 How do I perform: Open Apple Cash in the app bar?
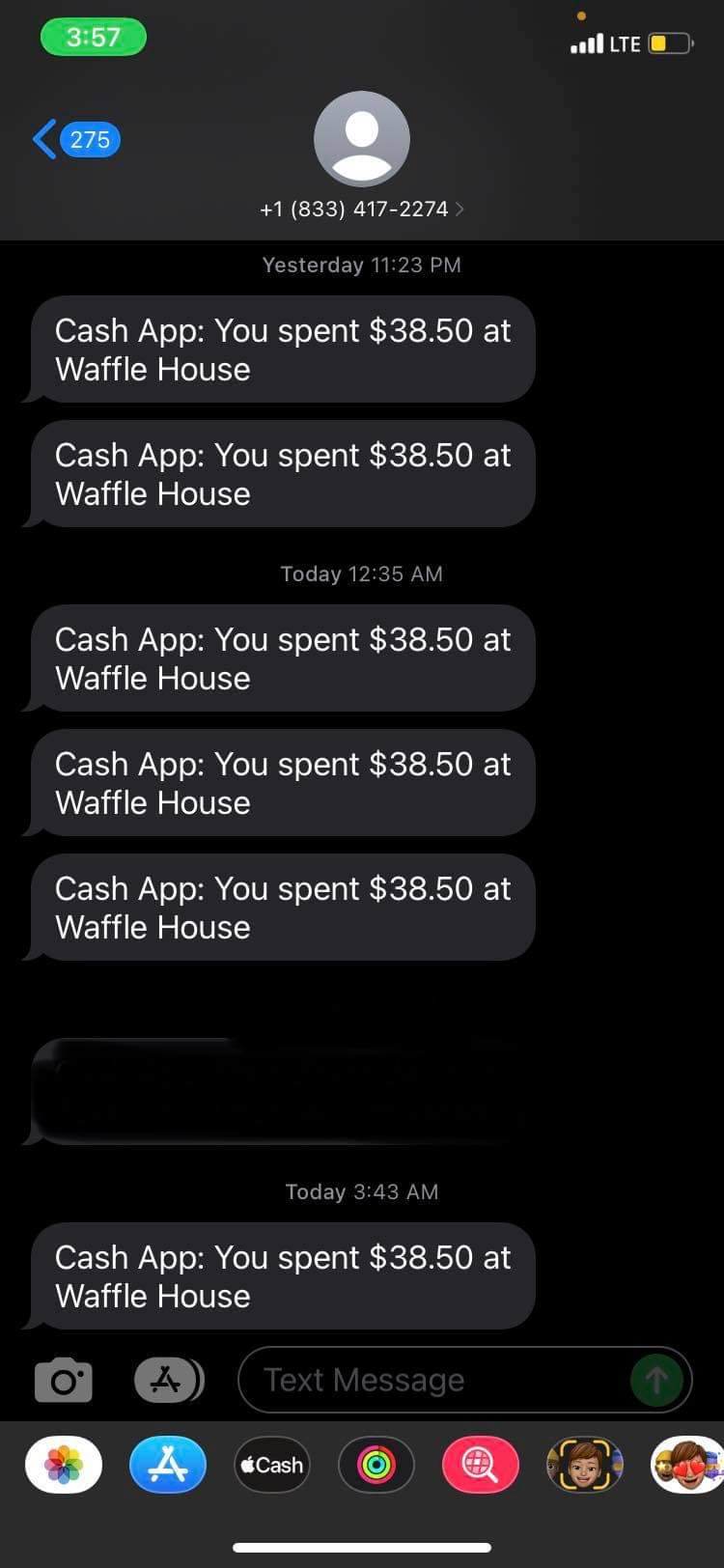pos(272,1466)
